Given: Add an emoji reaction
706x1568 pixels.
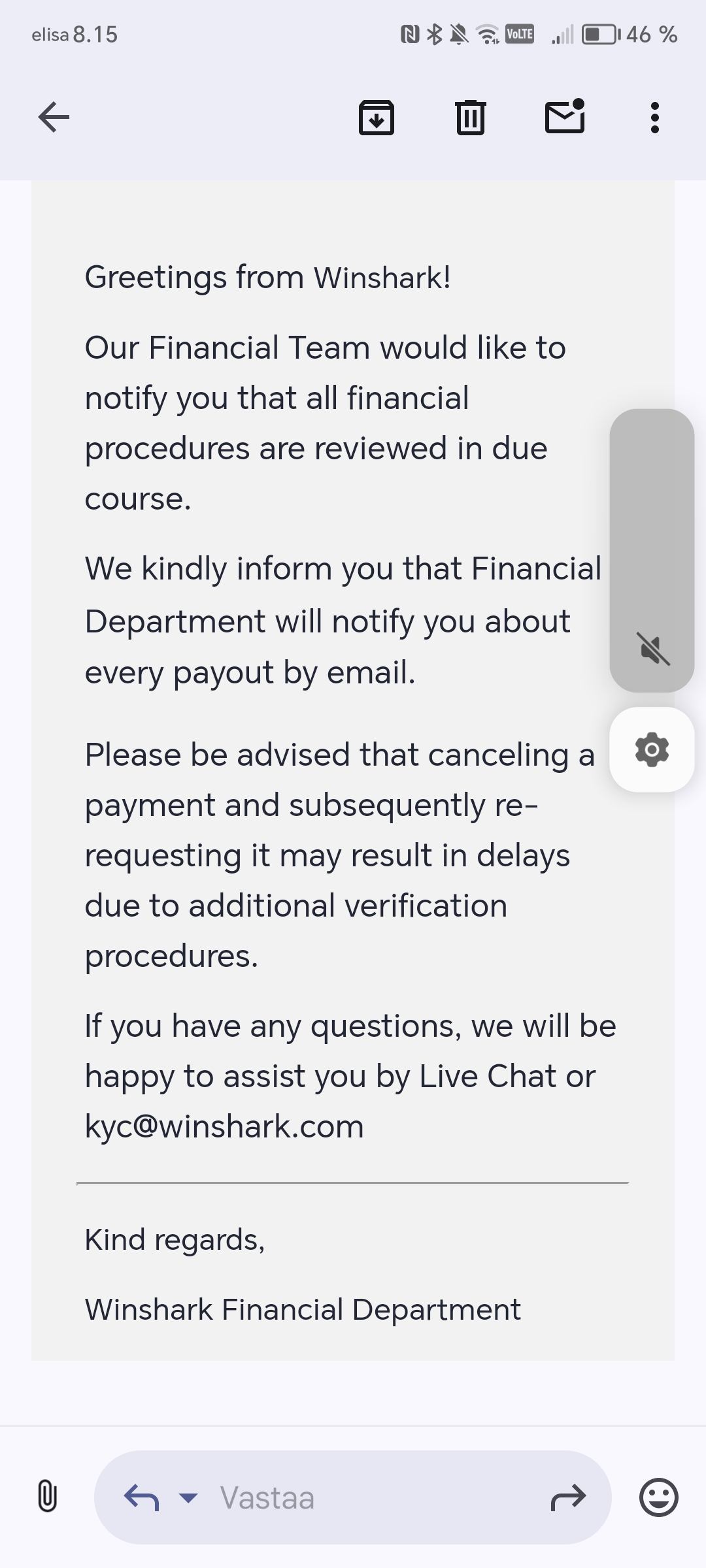Looking at the screenshot, I should click(x=658, y=1497).
